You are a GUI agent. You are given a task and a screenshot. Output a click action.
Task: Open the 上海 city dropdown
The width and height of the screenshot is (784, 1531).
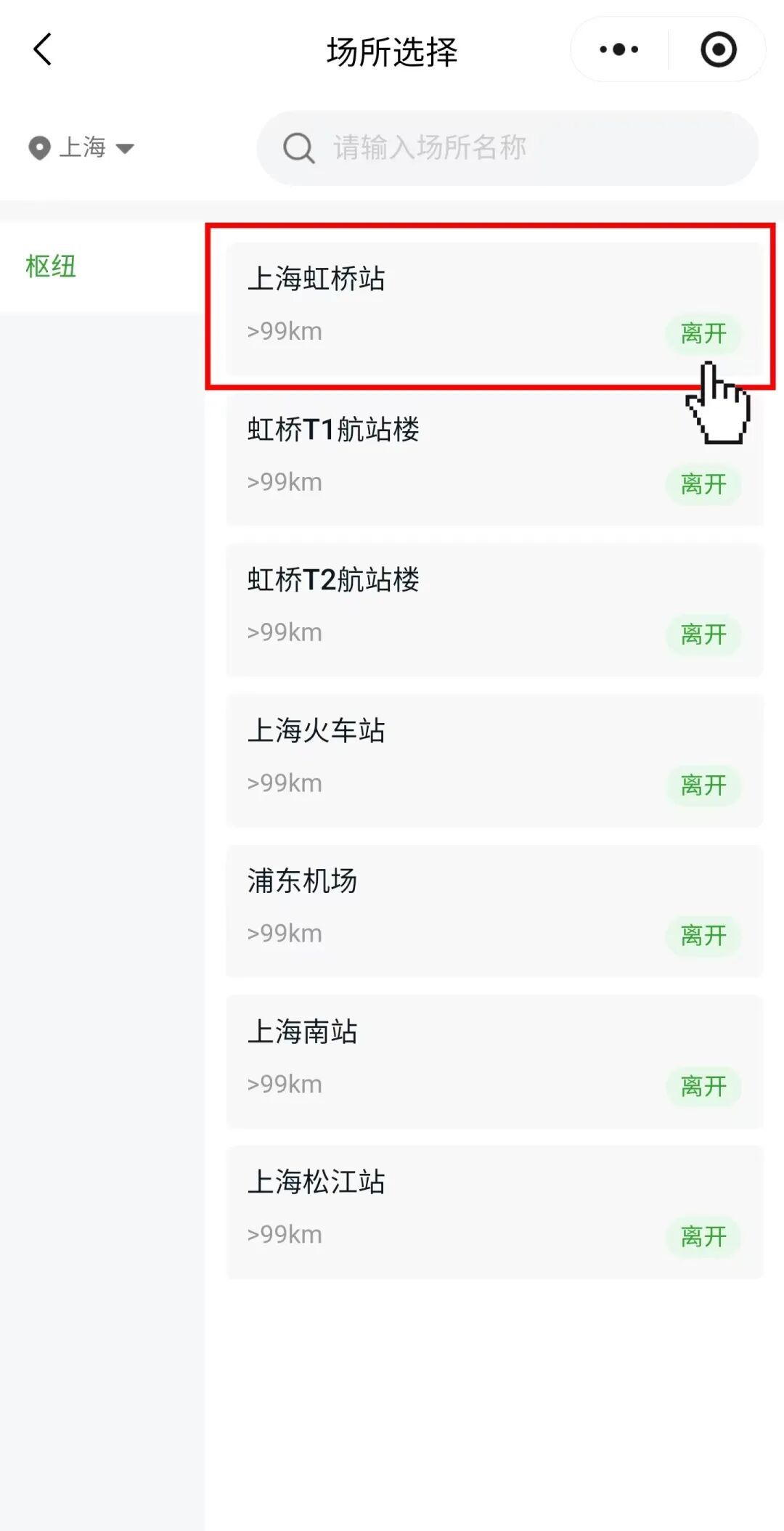[82, 147]
